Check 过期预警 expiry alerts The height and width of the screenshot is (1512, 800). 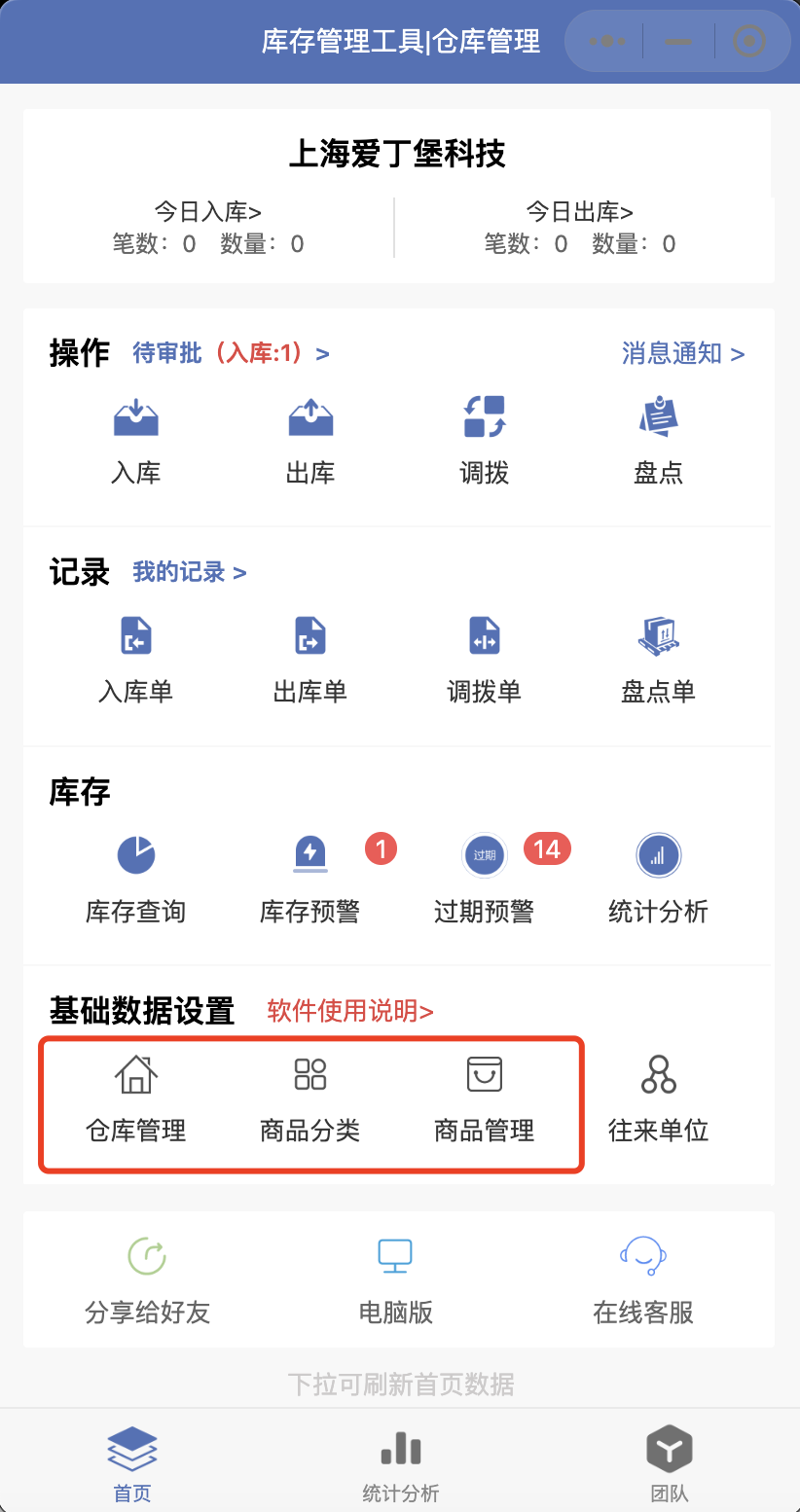click(484, 880)
